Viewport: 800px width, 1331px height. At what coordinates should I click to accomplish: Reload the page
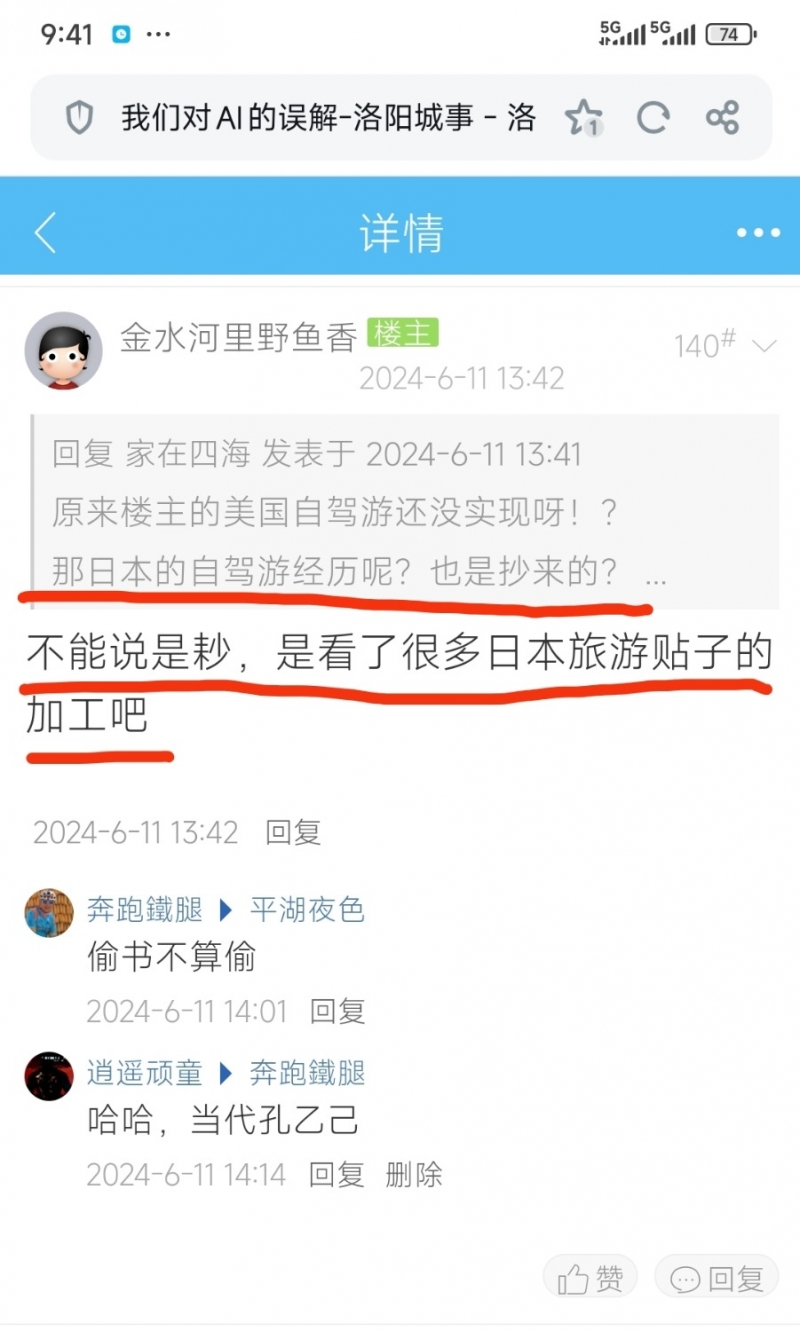[x=653, y=118]
